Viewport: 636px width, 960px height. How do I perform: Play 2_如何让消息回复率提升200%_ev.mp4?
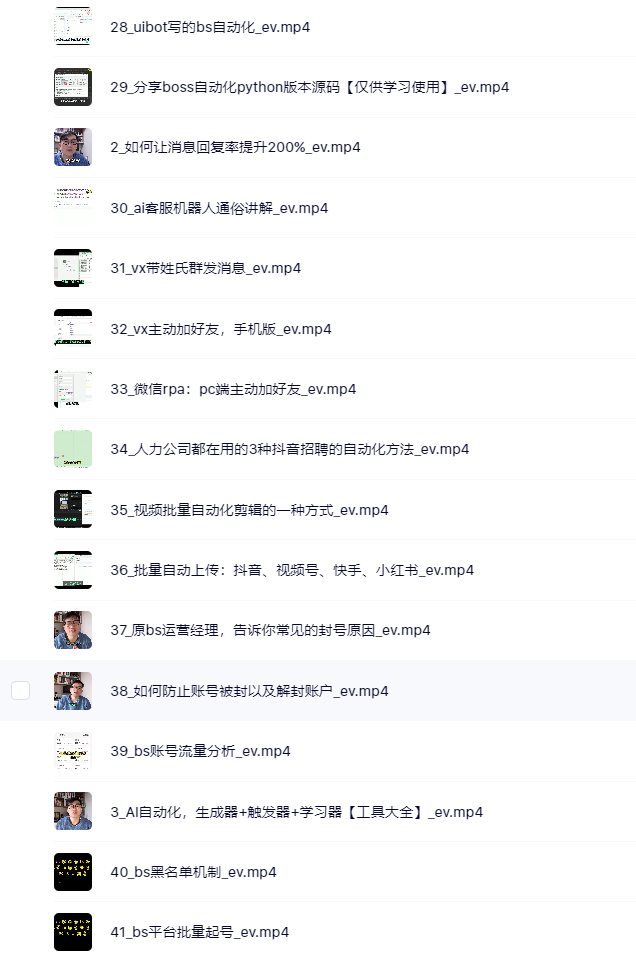tap(235, 147)
